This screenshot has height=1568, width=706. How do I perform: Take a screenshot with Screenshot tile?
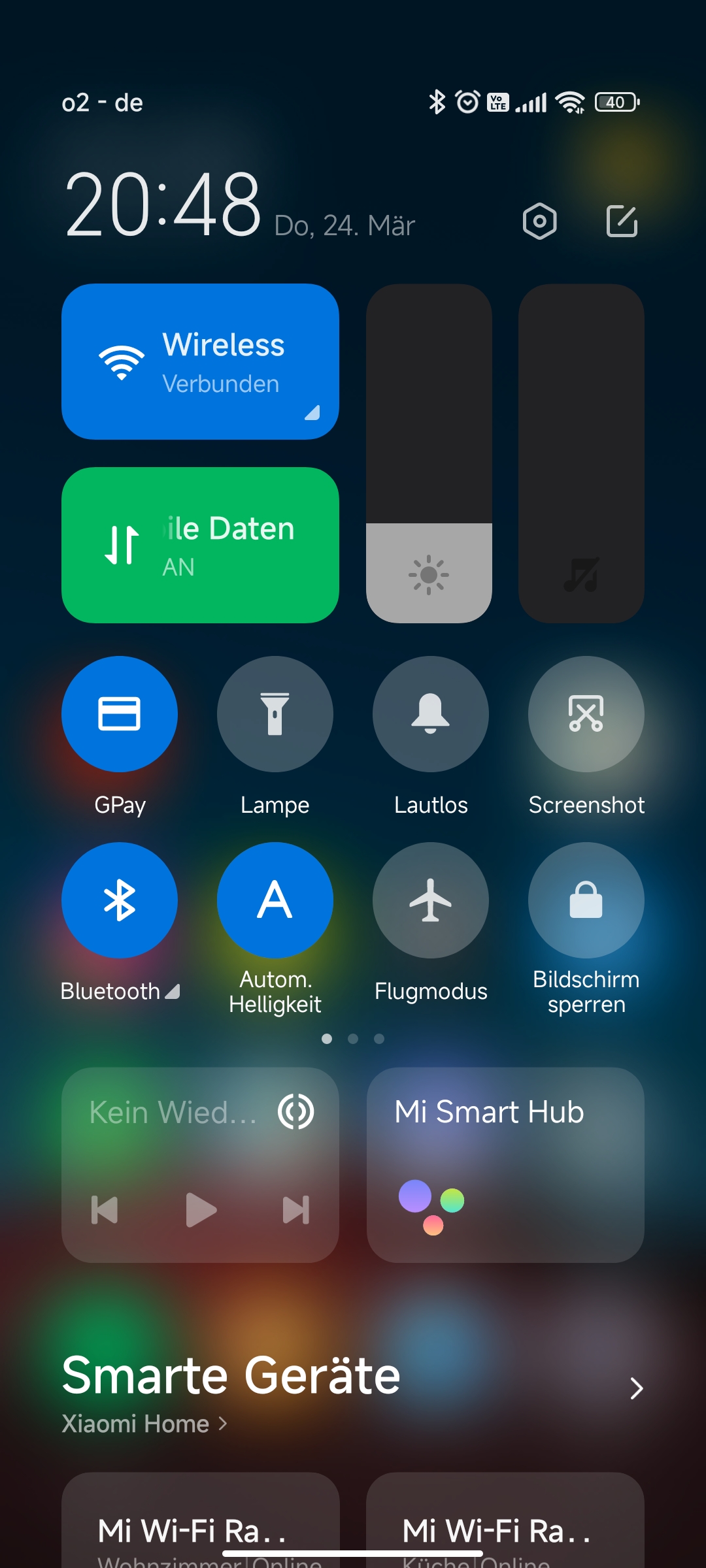pyautogui.click(x=586, y=714)
